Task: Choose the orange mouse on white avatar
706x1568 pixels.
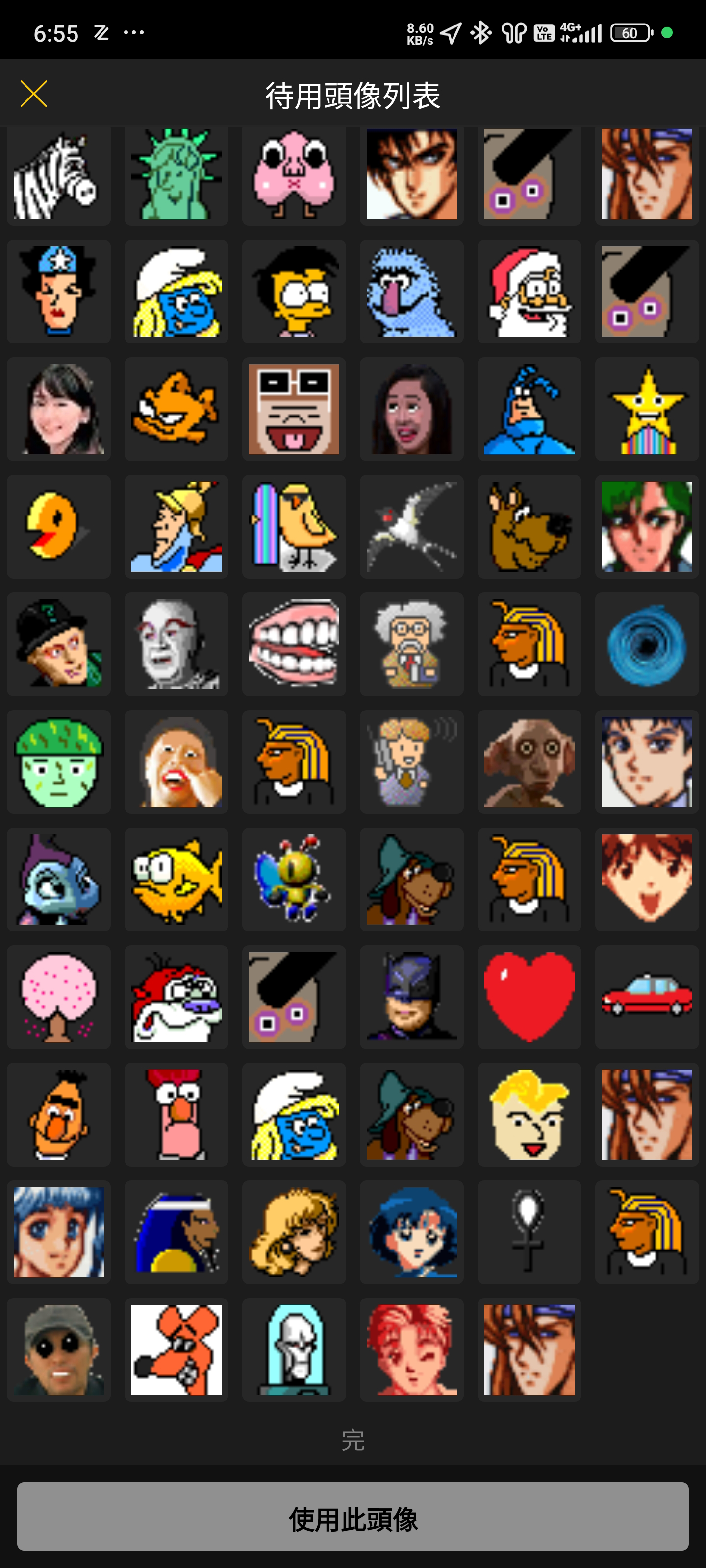Action: (176, 1349)
